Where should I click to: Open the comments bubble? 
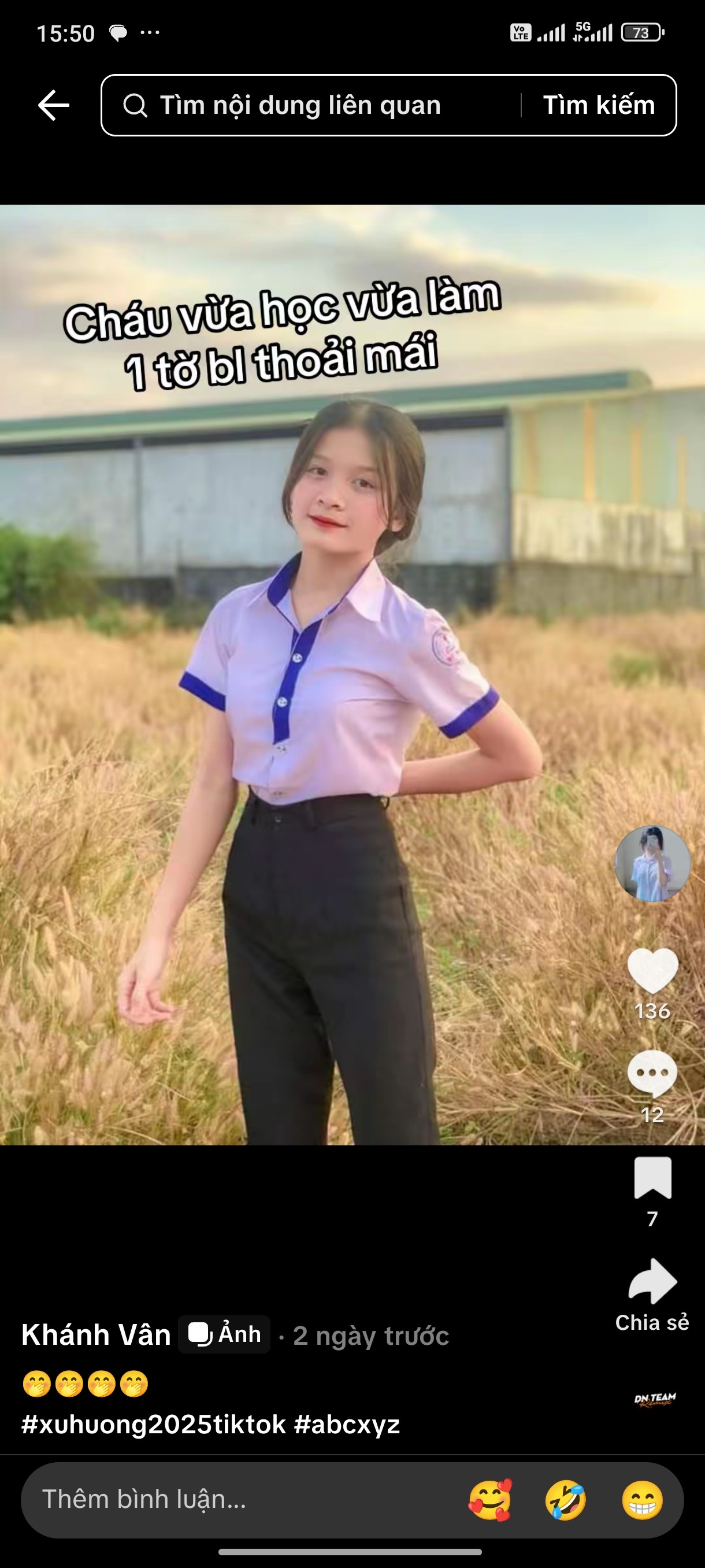pyautogui.click(x=652, y=1073)
